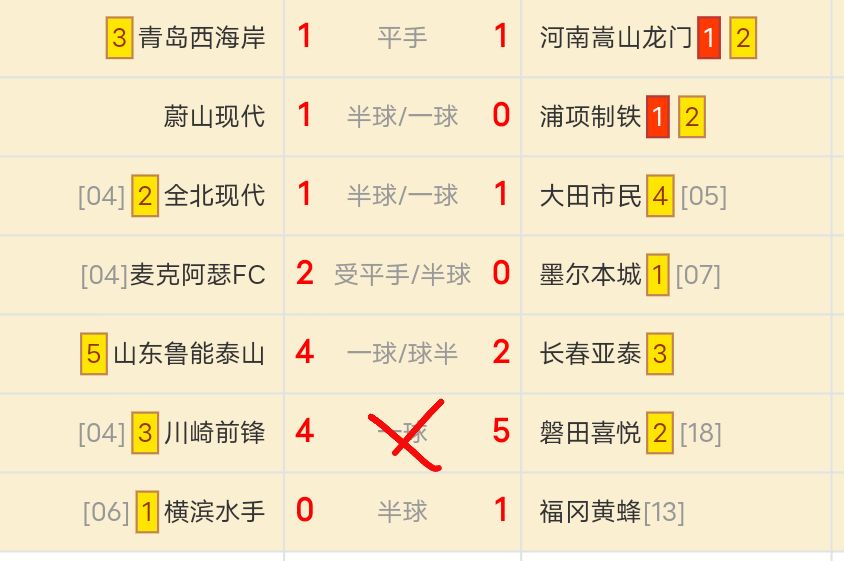844x561 pixels.
Task: Open the 川崎前锋 vs 磐田喜悦 match
Action: click(402, 432)
